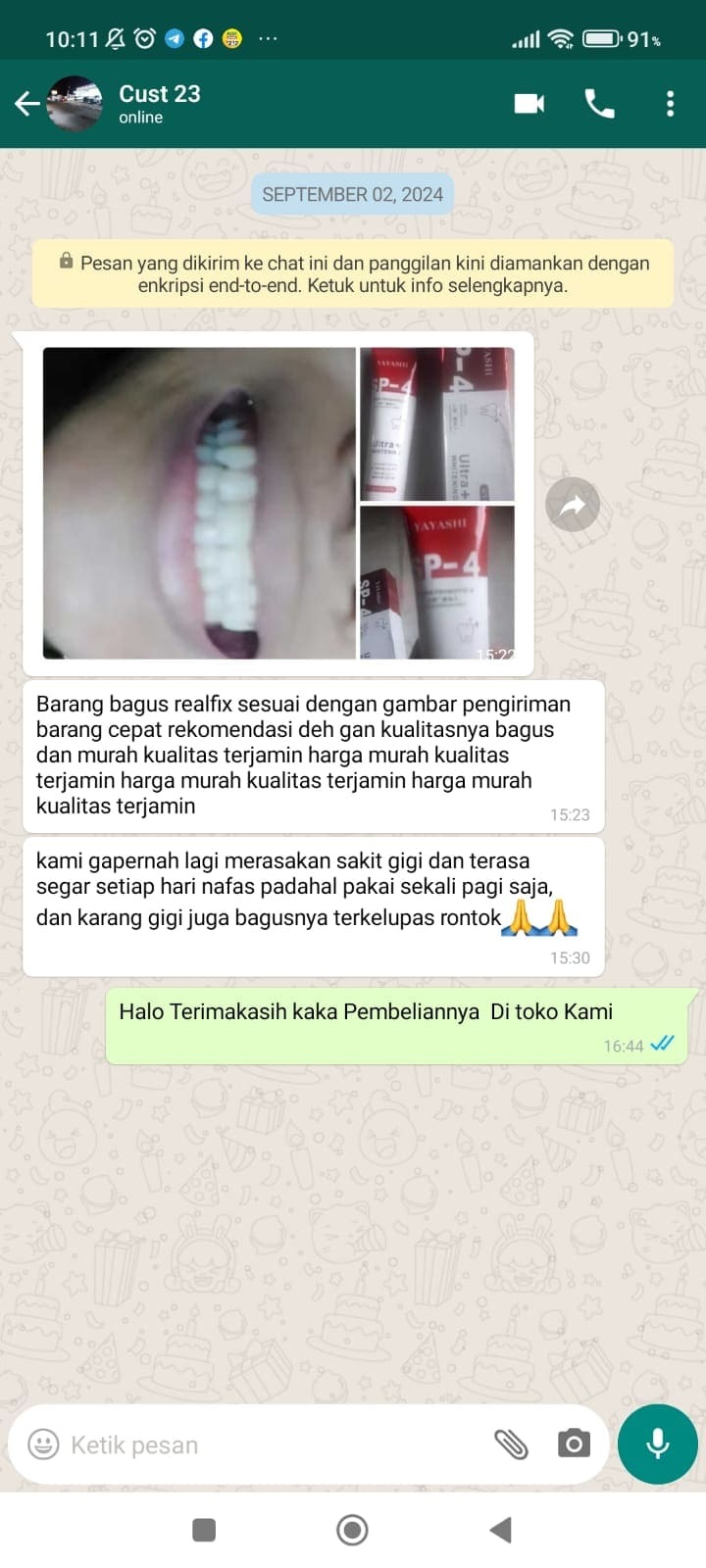Tap the microphone to record voice message

pyautogui.click(x=658, y=1444)
